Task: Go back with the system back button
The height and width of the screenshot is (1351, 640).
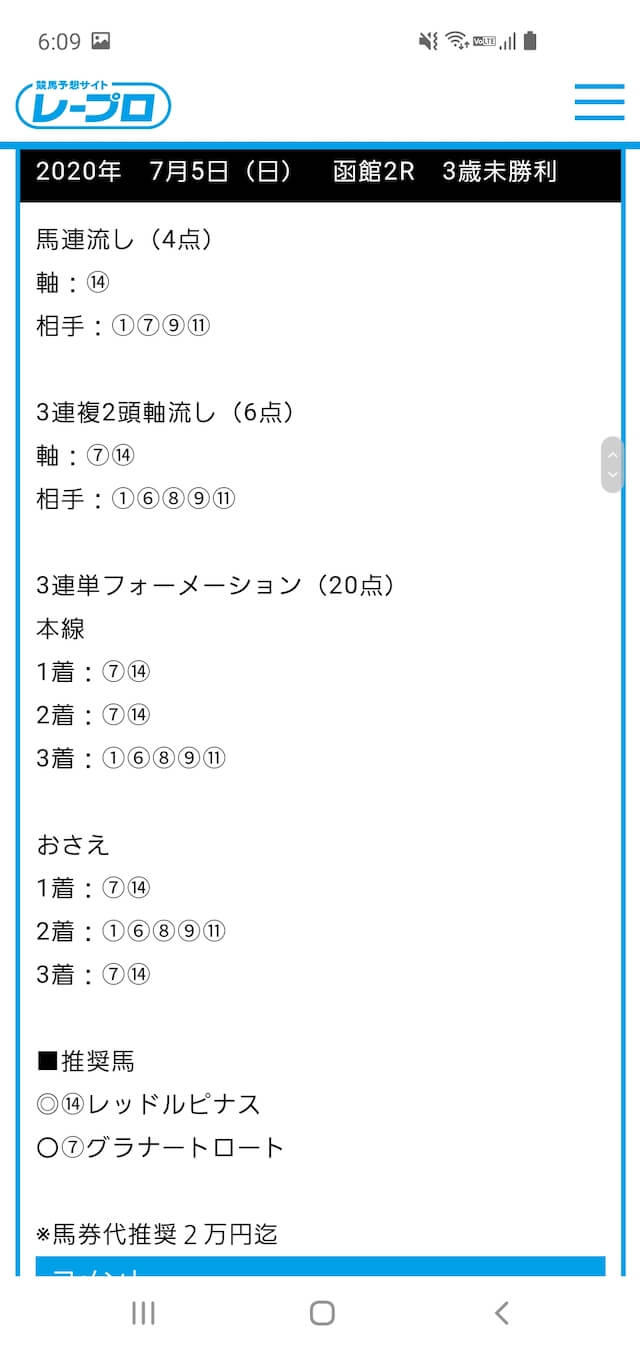Action: [502, 1313]
